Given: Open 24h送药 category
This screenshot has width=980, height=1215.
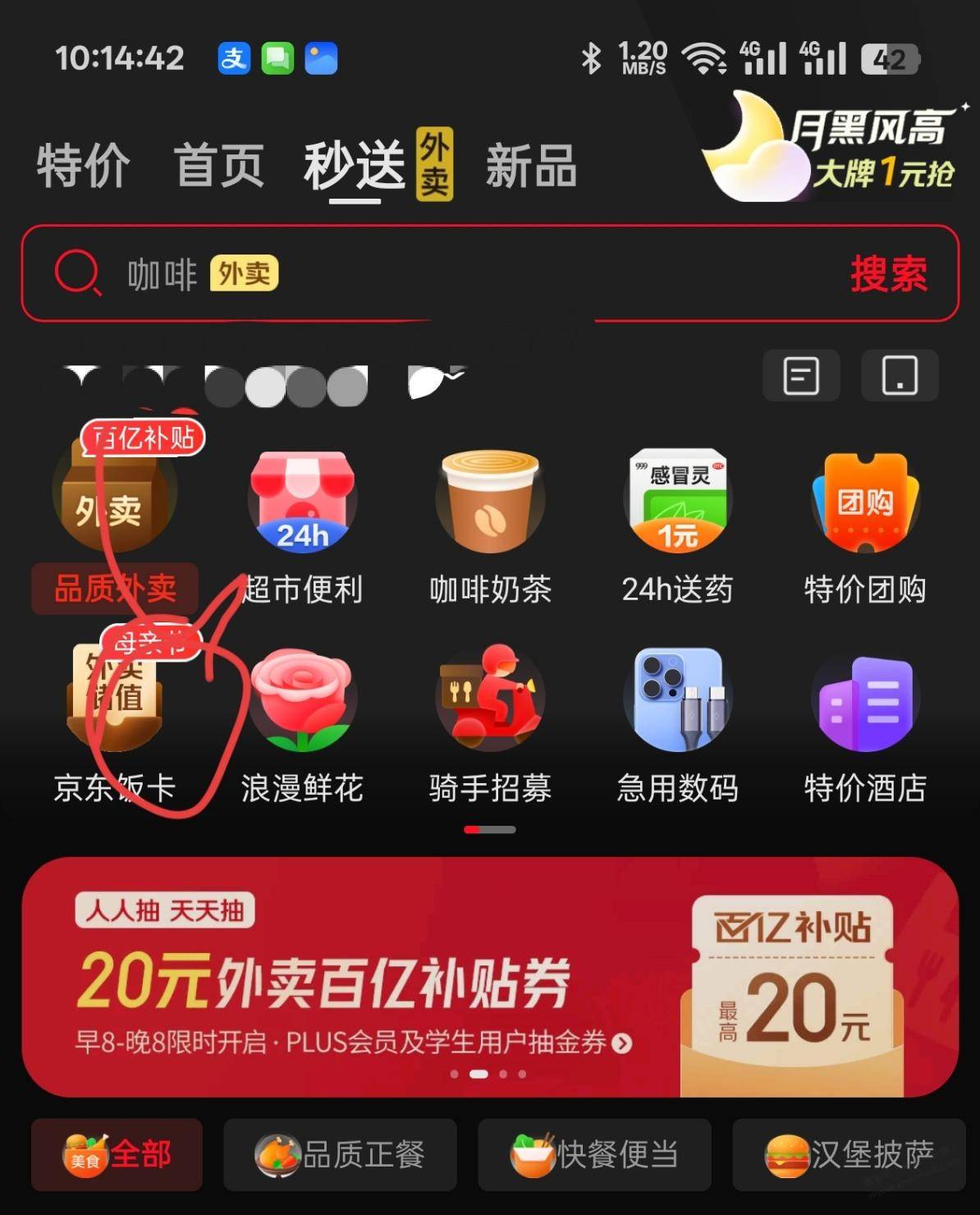Looking at the screenshot, I should (x=677, y=525).
